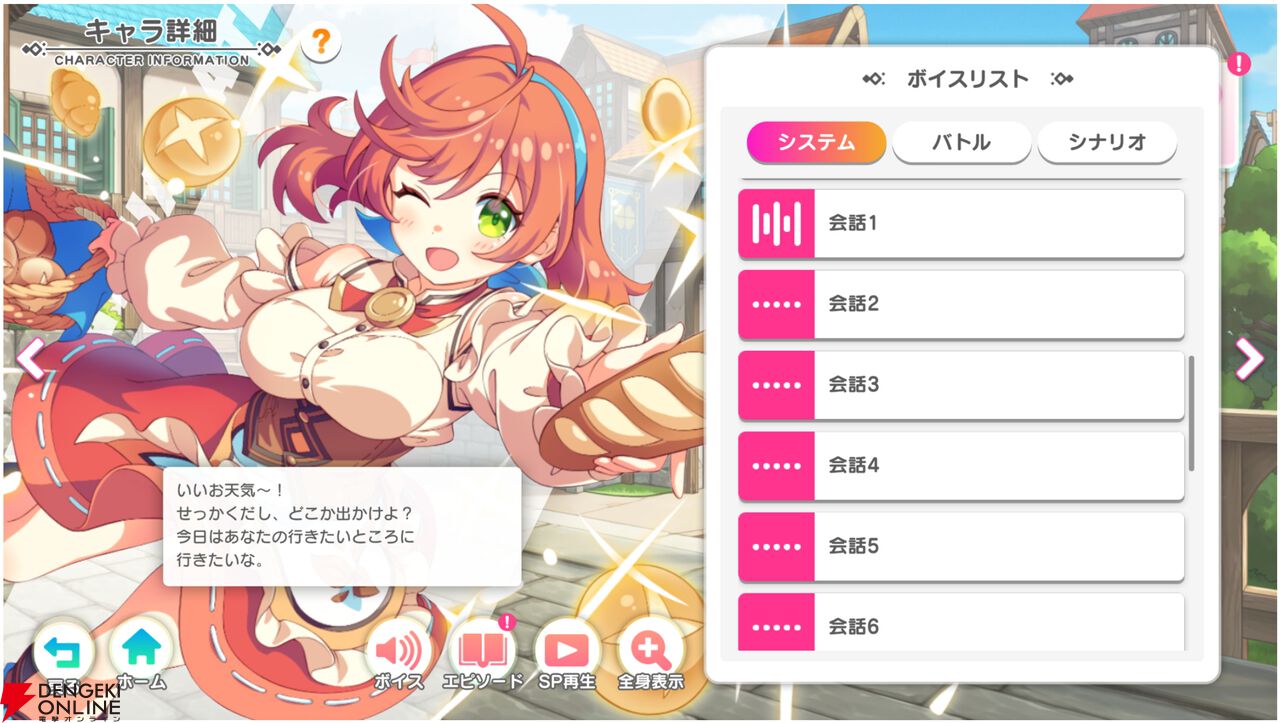Switch to the シナリオ voice tab
This screenshot has height=723, width=1280.
click(1106, 142)
